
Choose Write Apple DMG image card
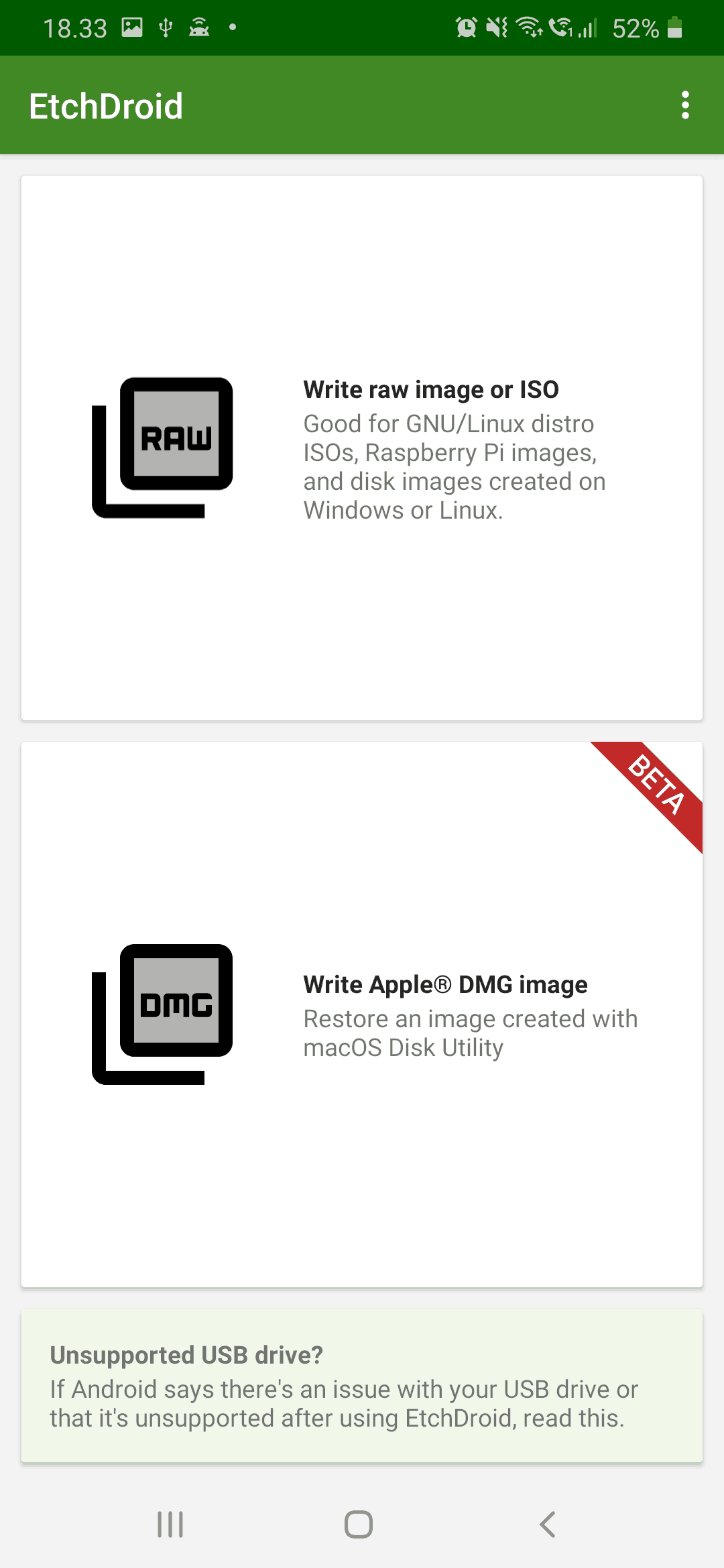[x=362, y=1015]
